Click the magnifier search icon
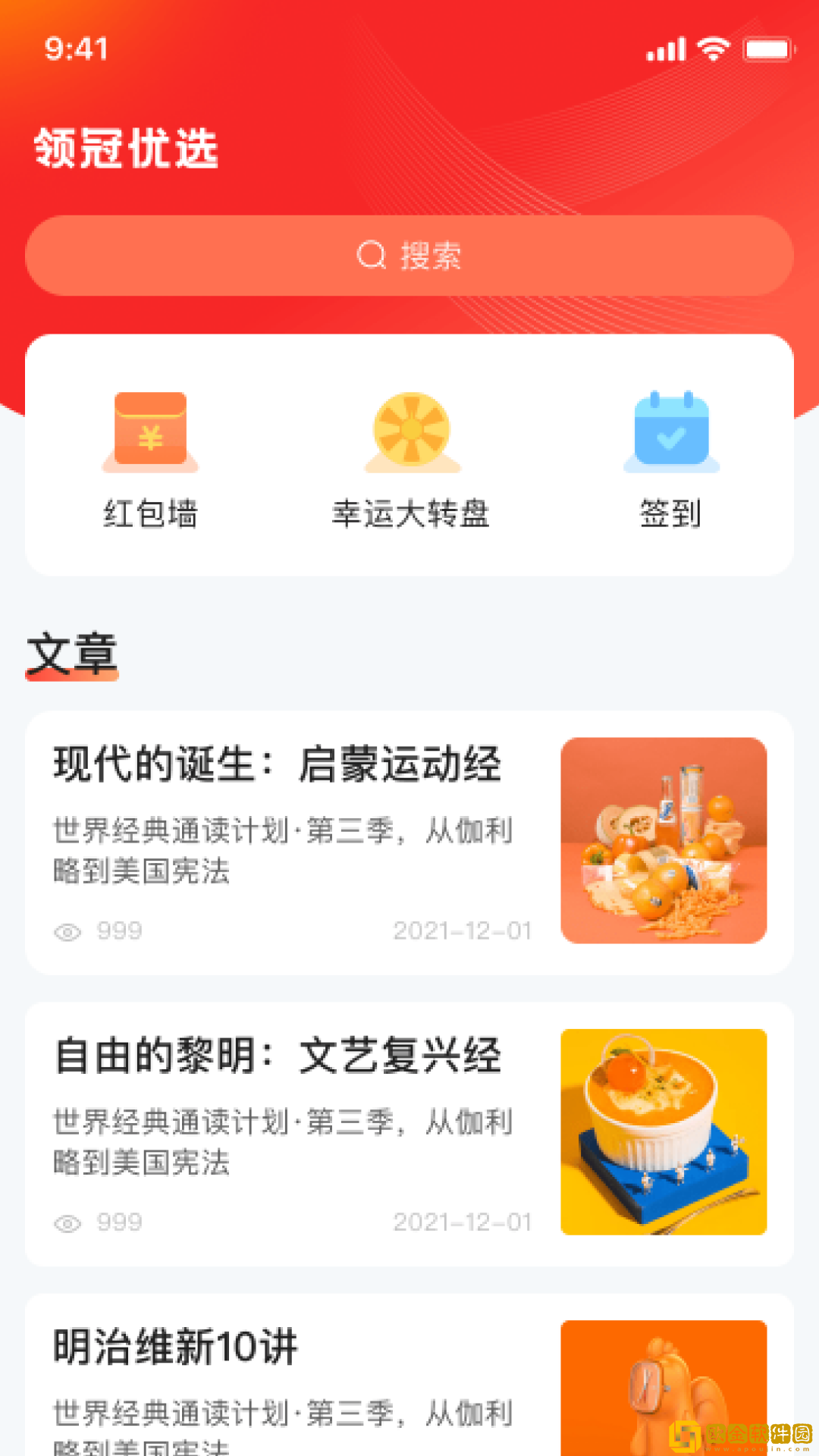 pyautogui.click(x=369, y=256)
